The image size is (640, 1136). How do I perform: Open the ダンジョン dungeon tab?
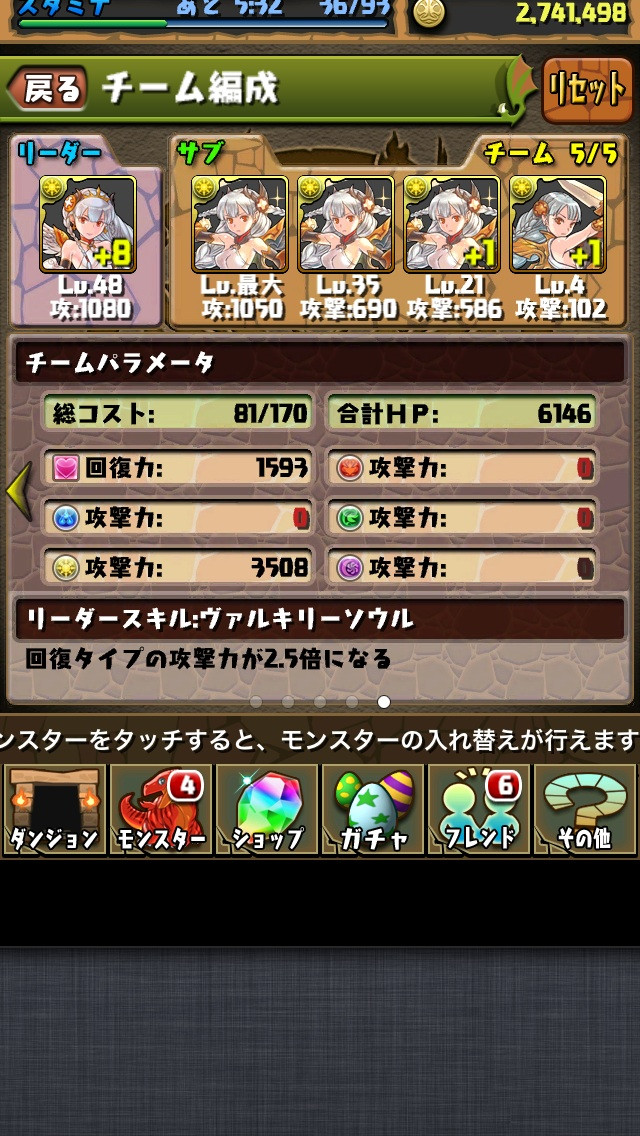click(54, 810)
